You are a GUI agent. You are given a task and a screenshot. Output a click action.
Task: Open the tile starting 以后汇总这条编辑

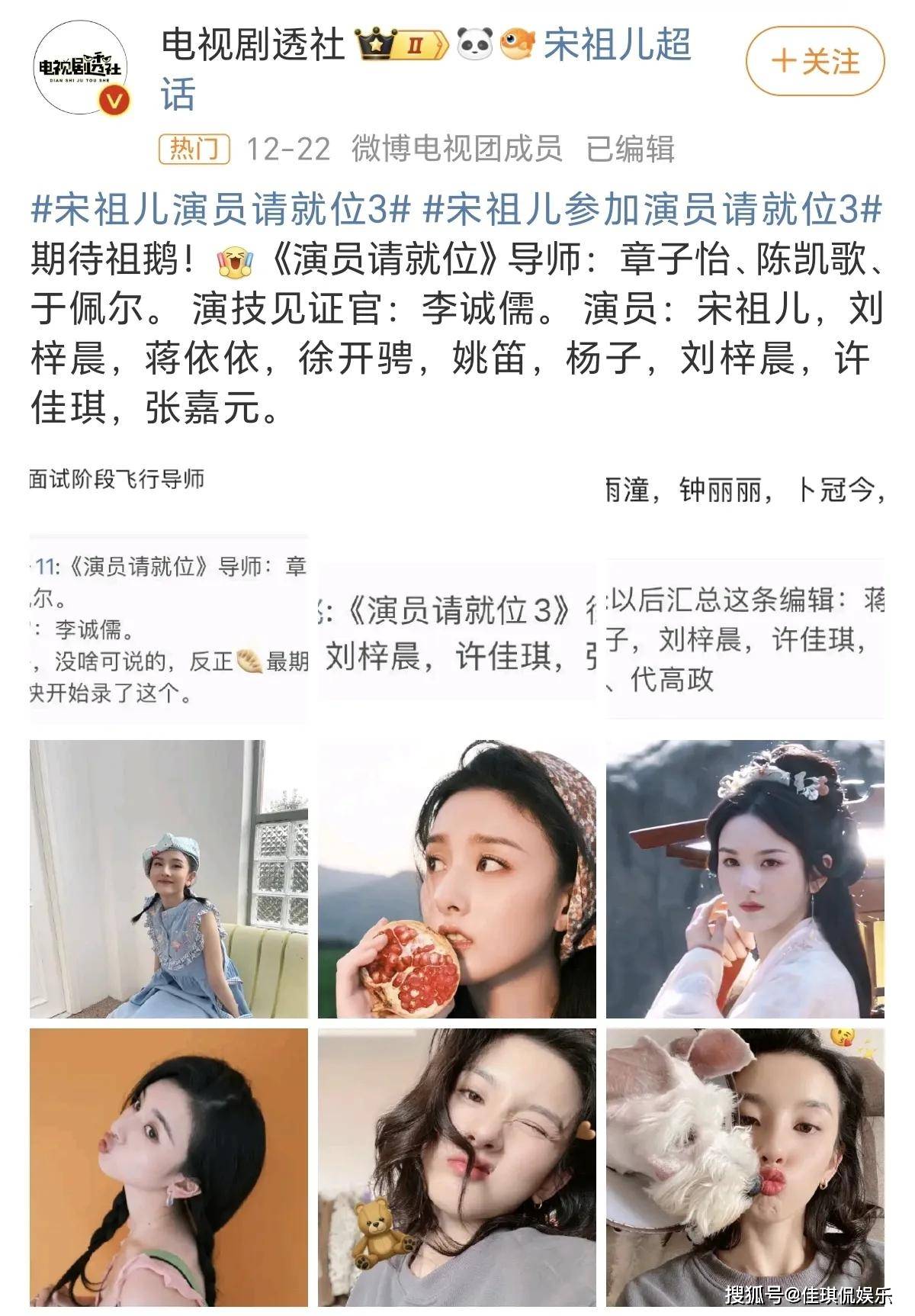coord(745,638)
